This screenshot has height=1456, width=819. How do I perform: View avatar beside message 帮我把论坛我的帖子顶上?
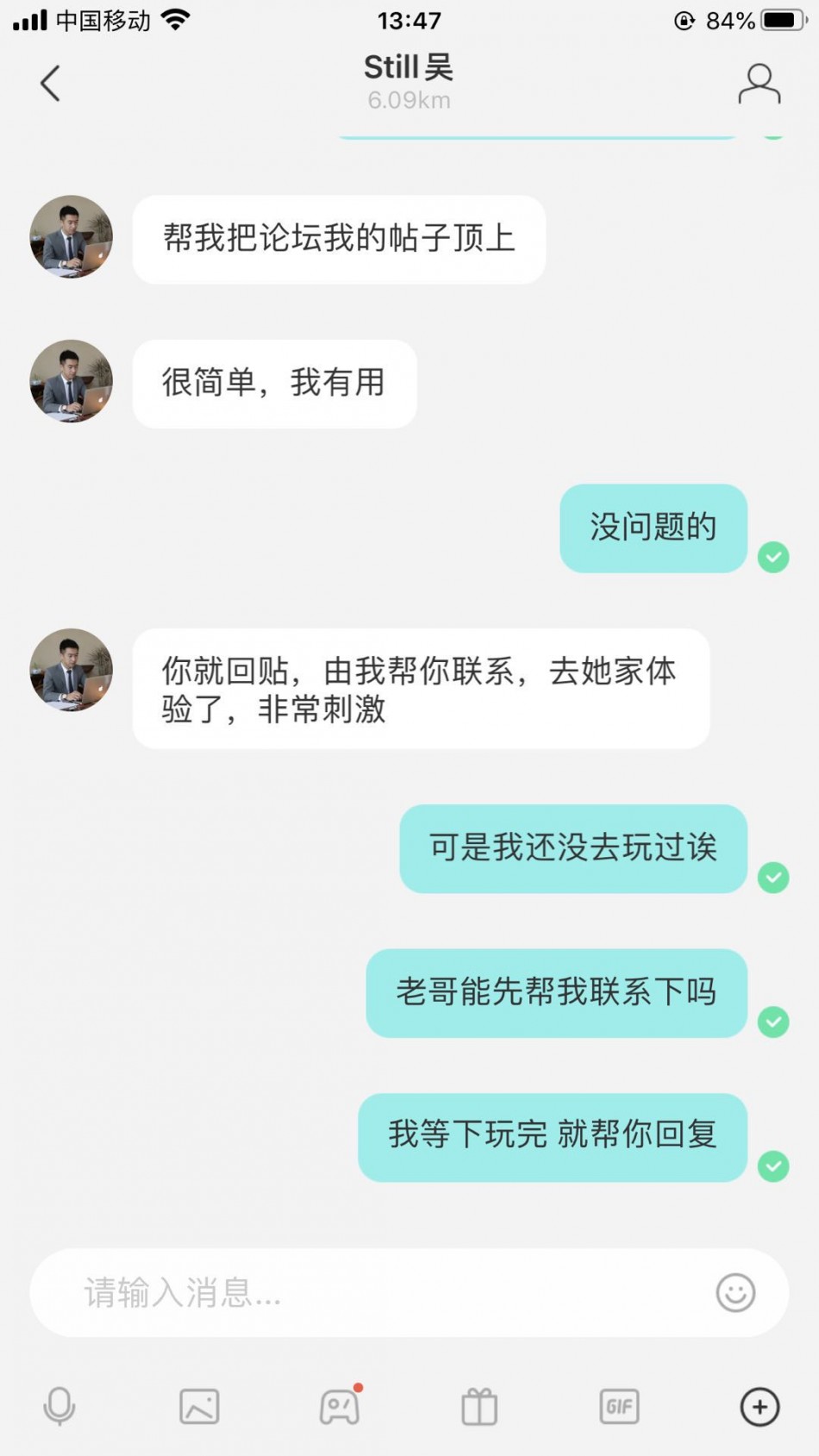point(72,237)
